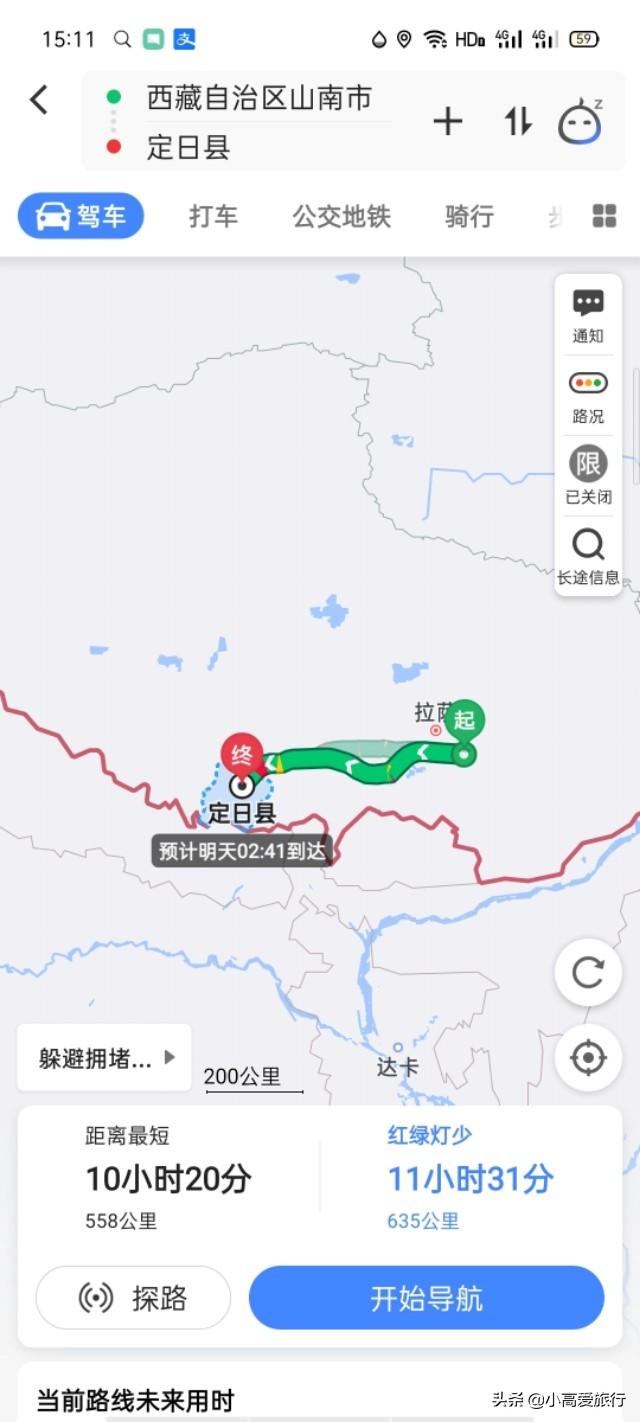Toggle 路况 traffic layer
Image resolution: width=640 pixels, height=1422 pixels.
tap(588, 396)
